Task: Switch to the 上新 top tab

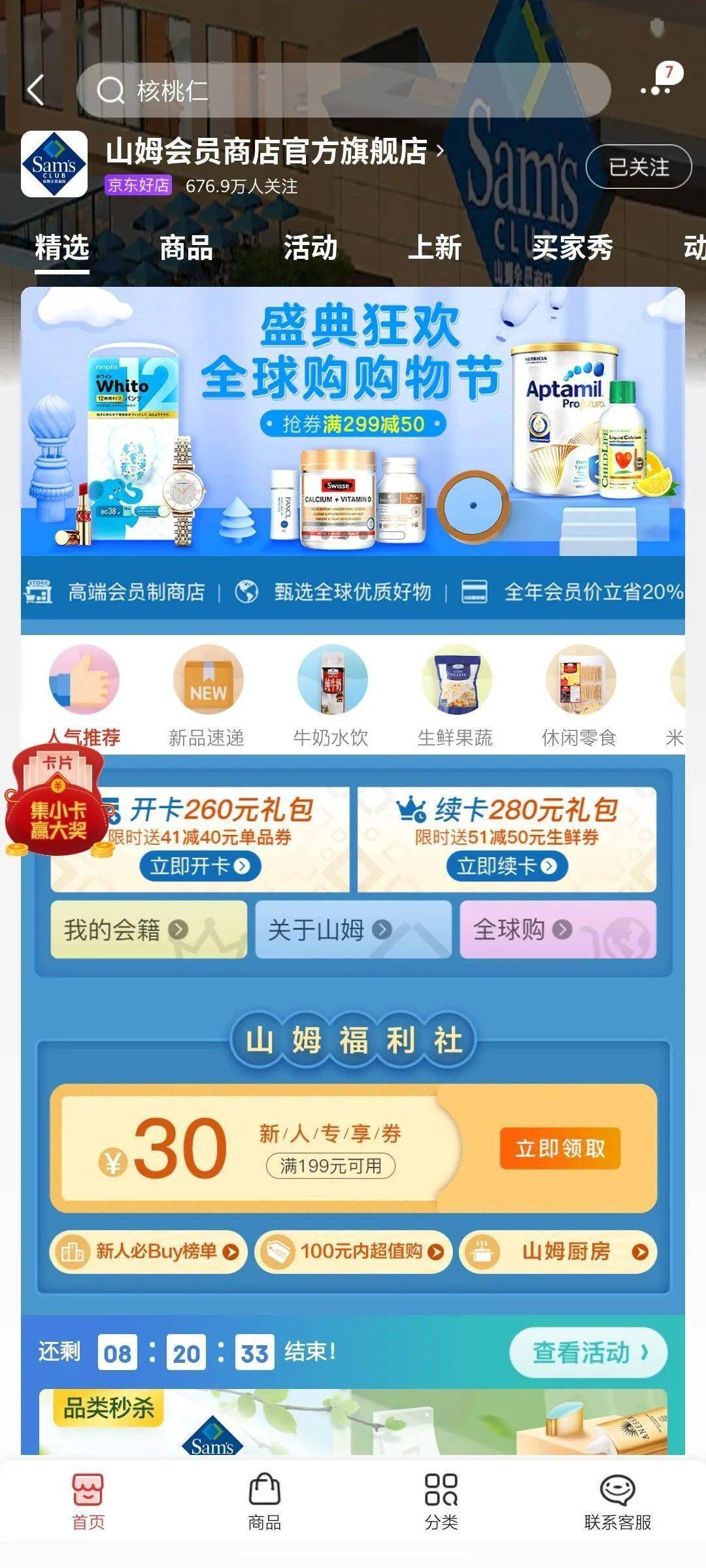Action: 434,248
